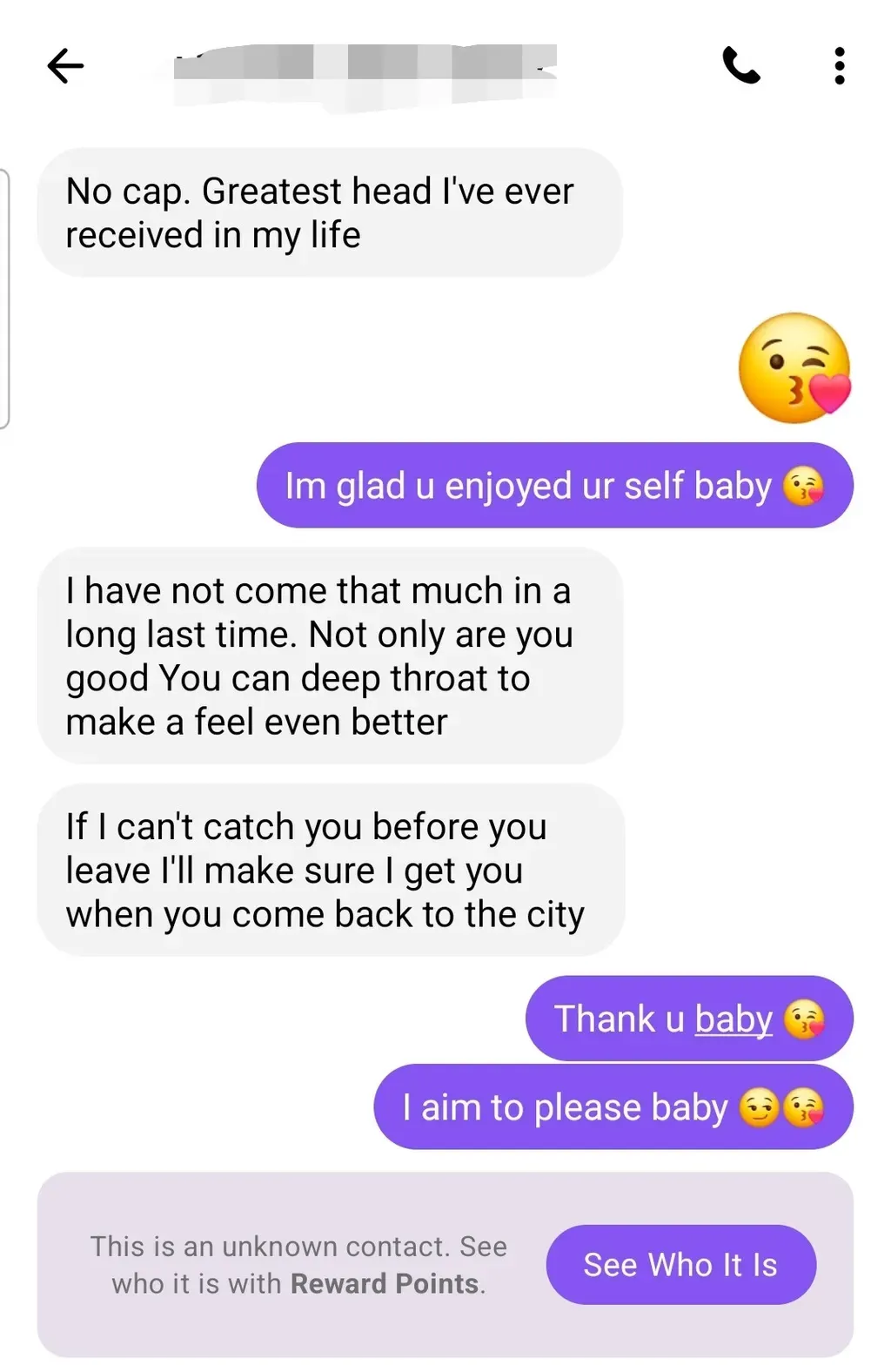
Task: Tap the See Who It Is button
Action: 680,1264
